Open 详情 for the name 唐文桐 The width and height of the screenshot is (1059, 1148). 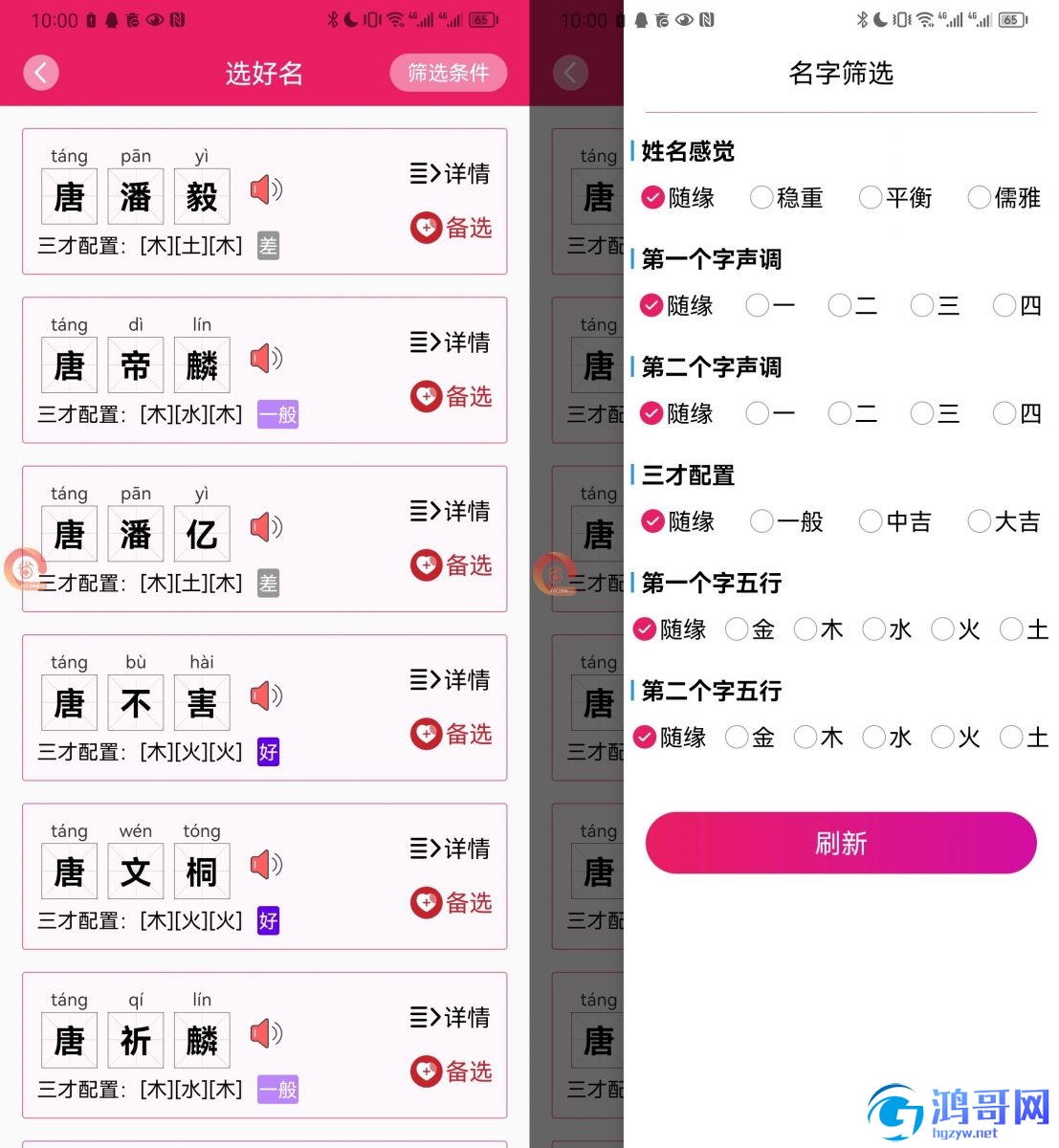tap(451, 848)
